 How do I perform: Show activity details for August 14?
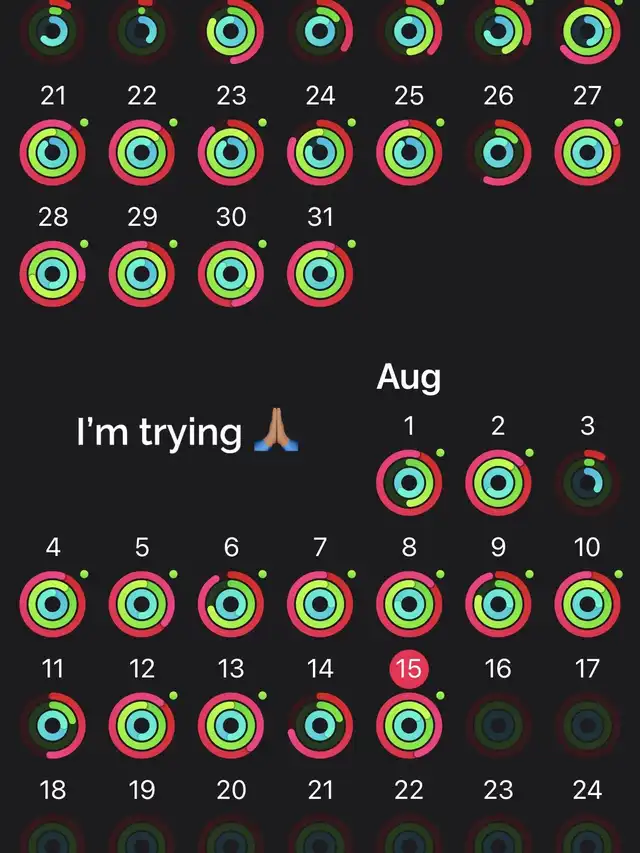point(320,726)
